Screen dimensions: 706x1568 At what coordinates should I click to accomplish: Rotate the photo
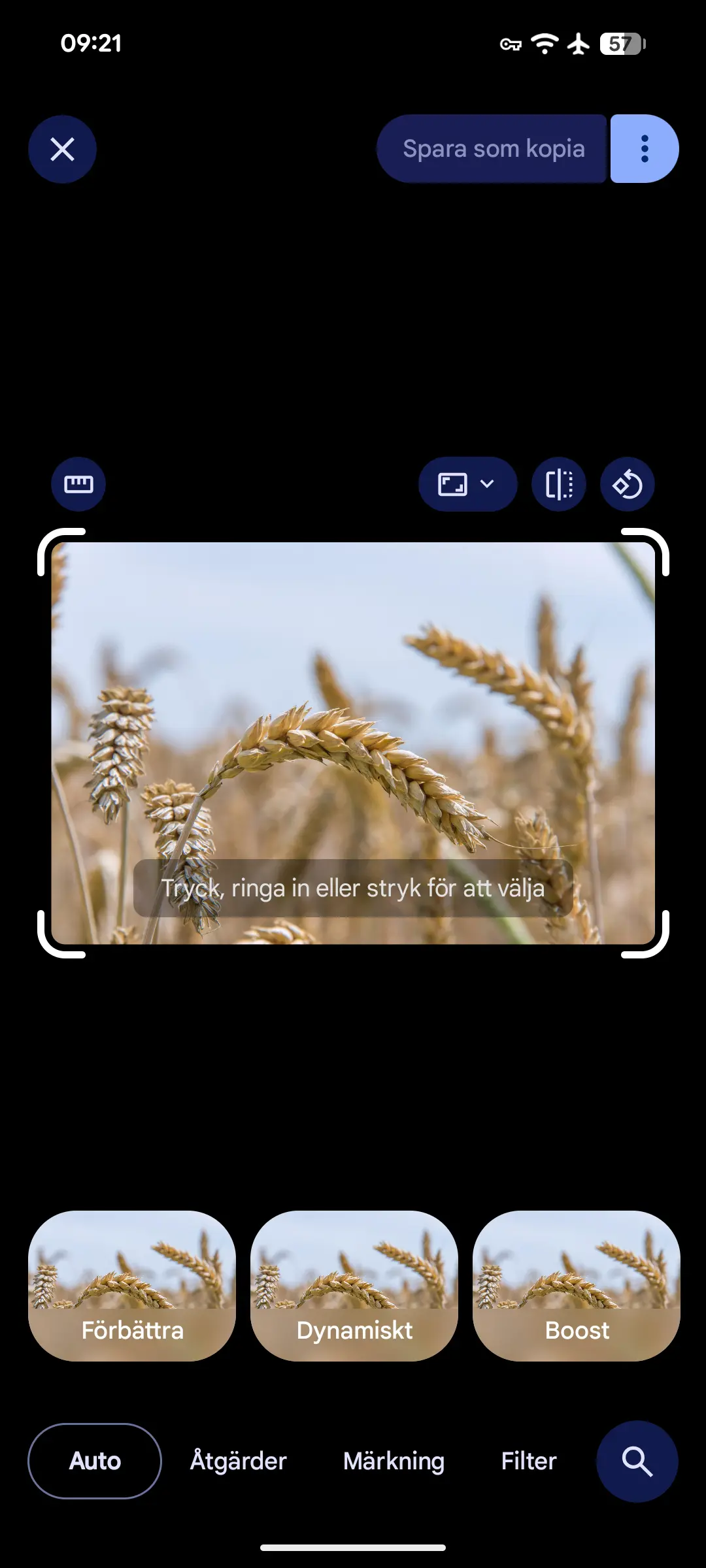click(x=628, y=484)
